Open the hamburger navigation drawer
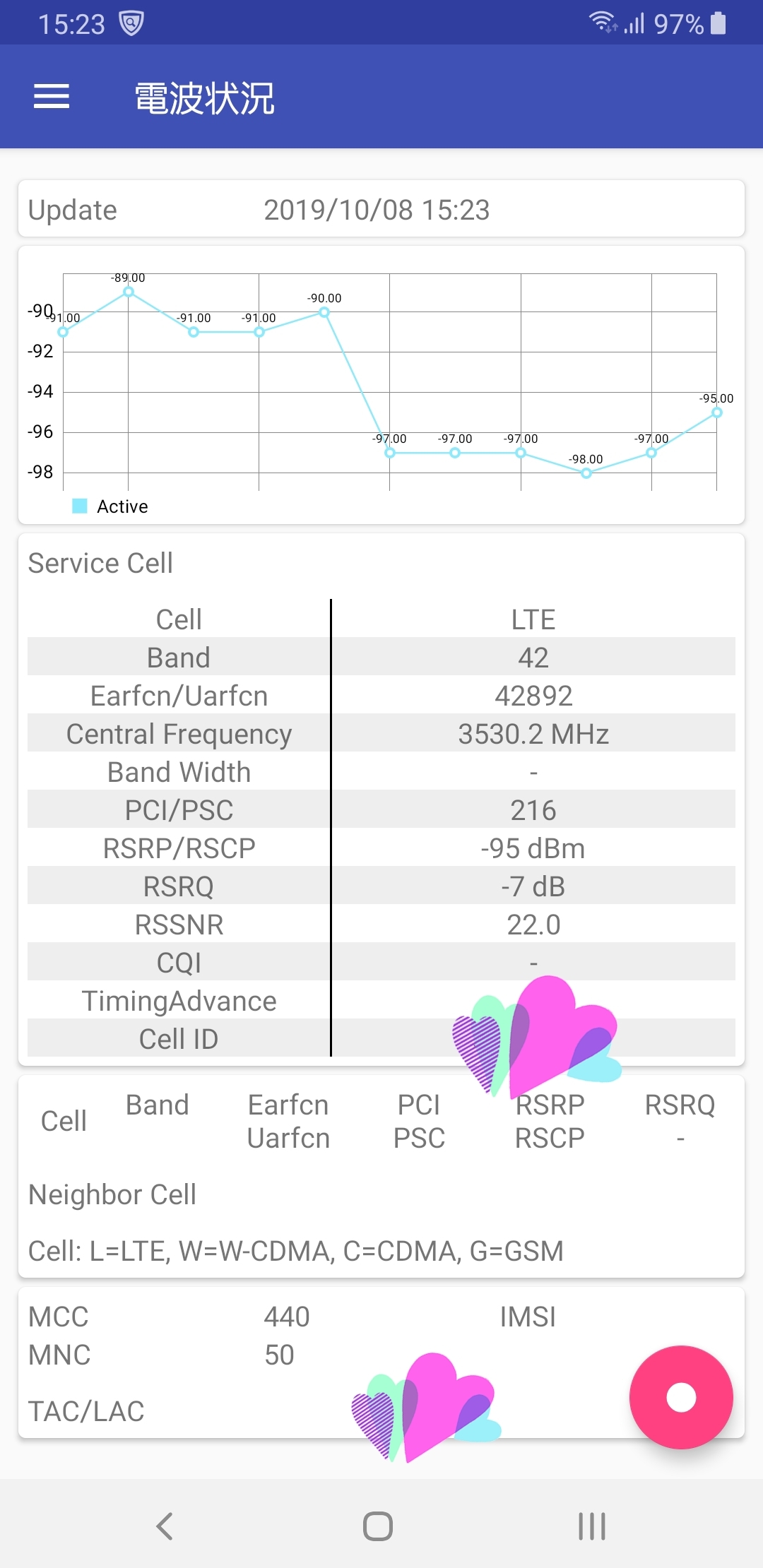This screenshot has height=1568, width=763. tap(52, 97)
